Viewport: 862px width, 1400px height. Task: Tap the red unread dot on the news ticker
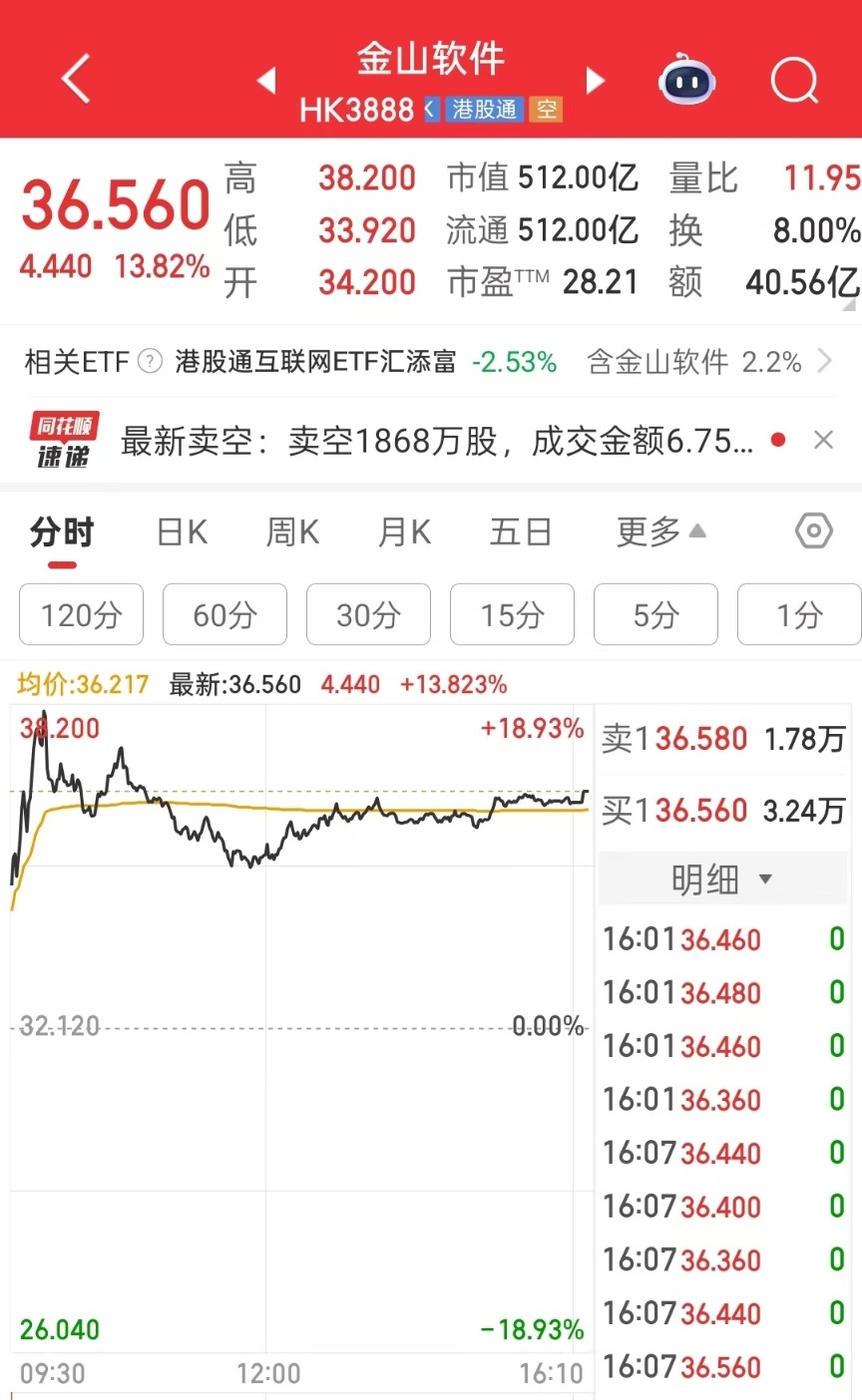(x=779, y=439)
